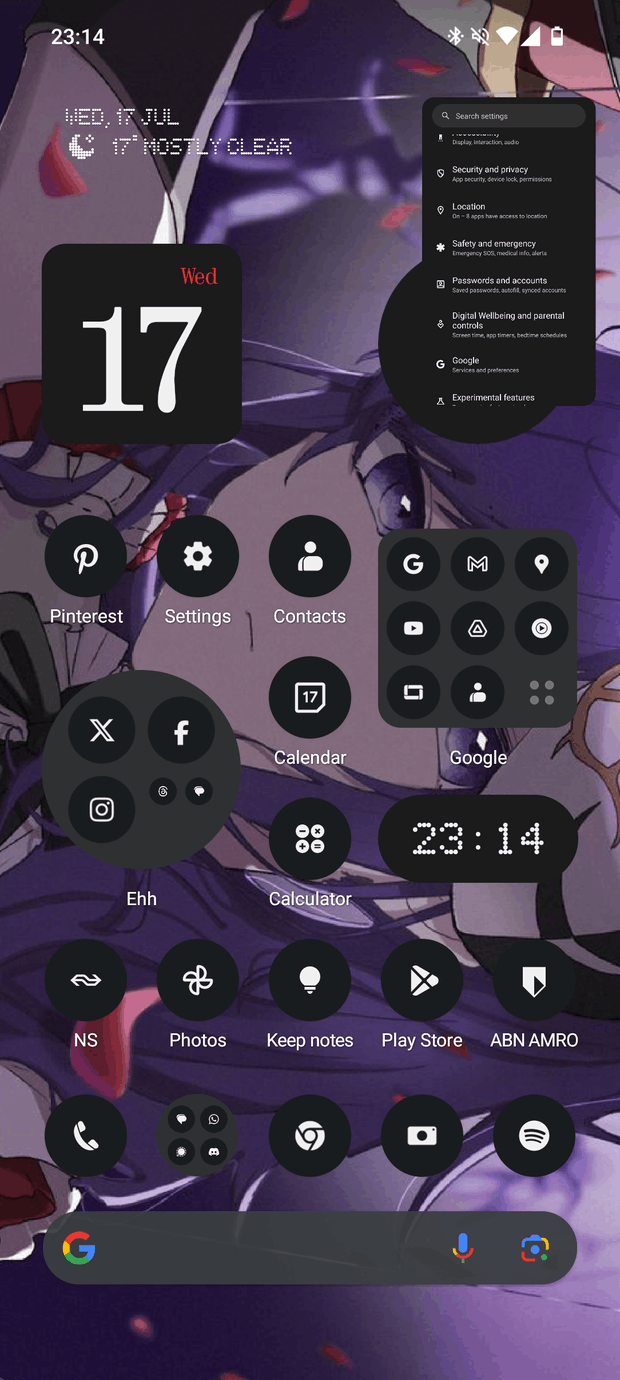Open the Calendar app icon
The image size is (620, 1380).
click(x=310, y=698)
